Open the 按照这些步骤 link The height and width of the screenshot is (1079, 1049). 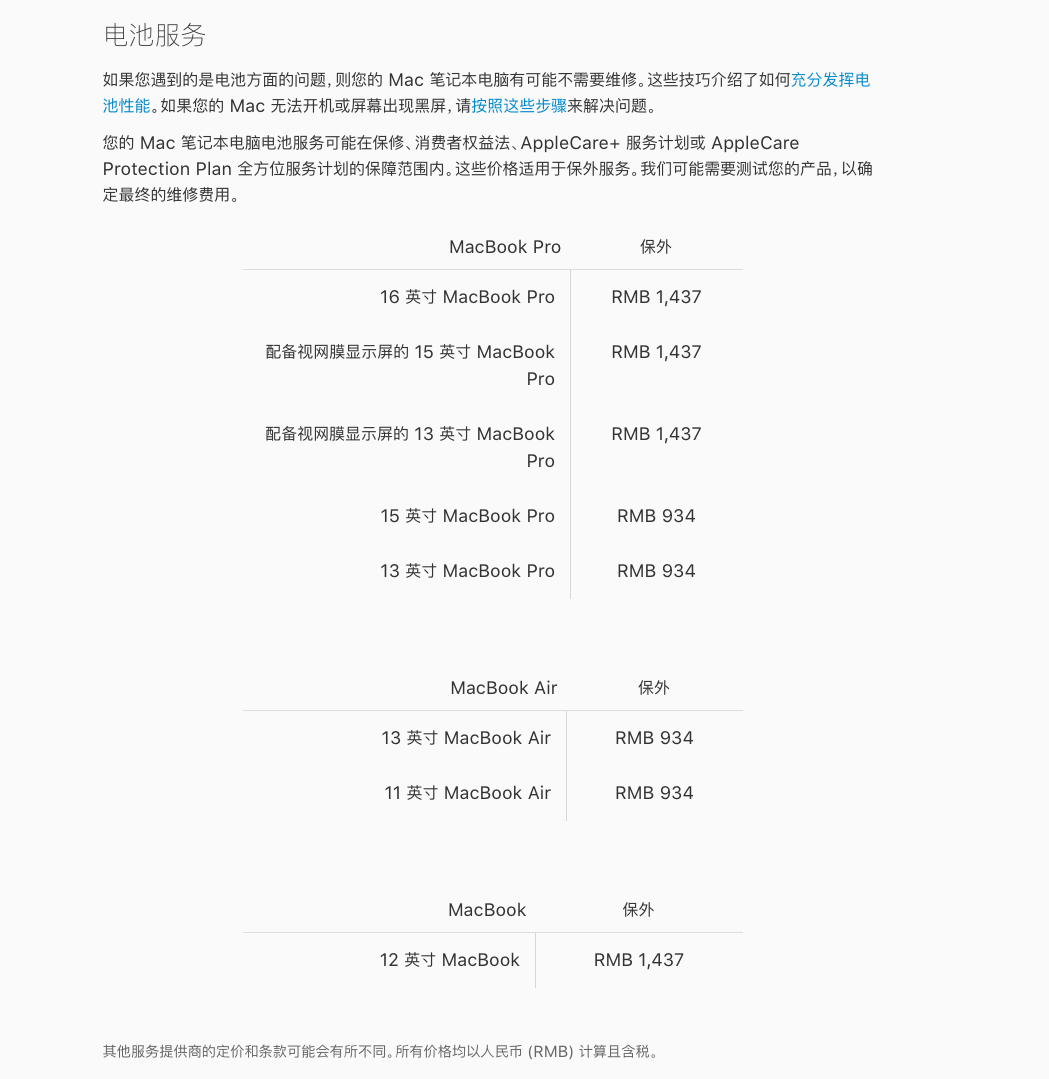pyautogui.click(x=519, y=106)
